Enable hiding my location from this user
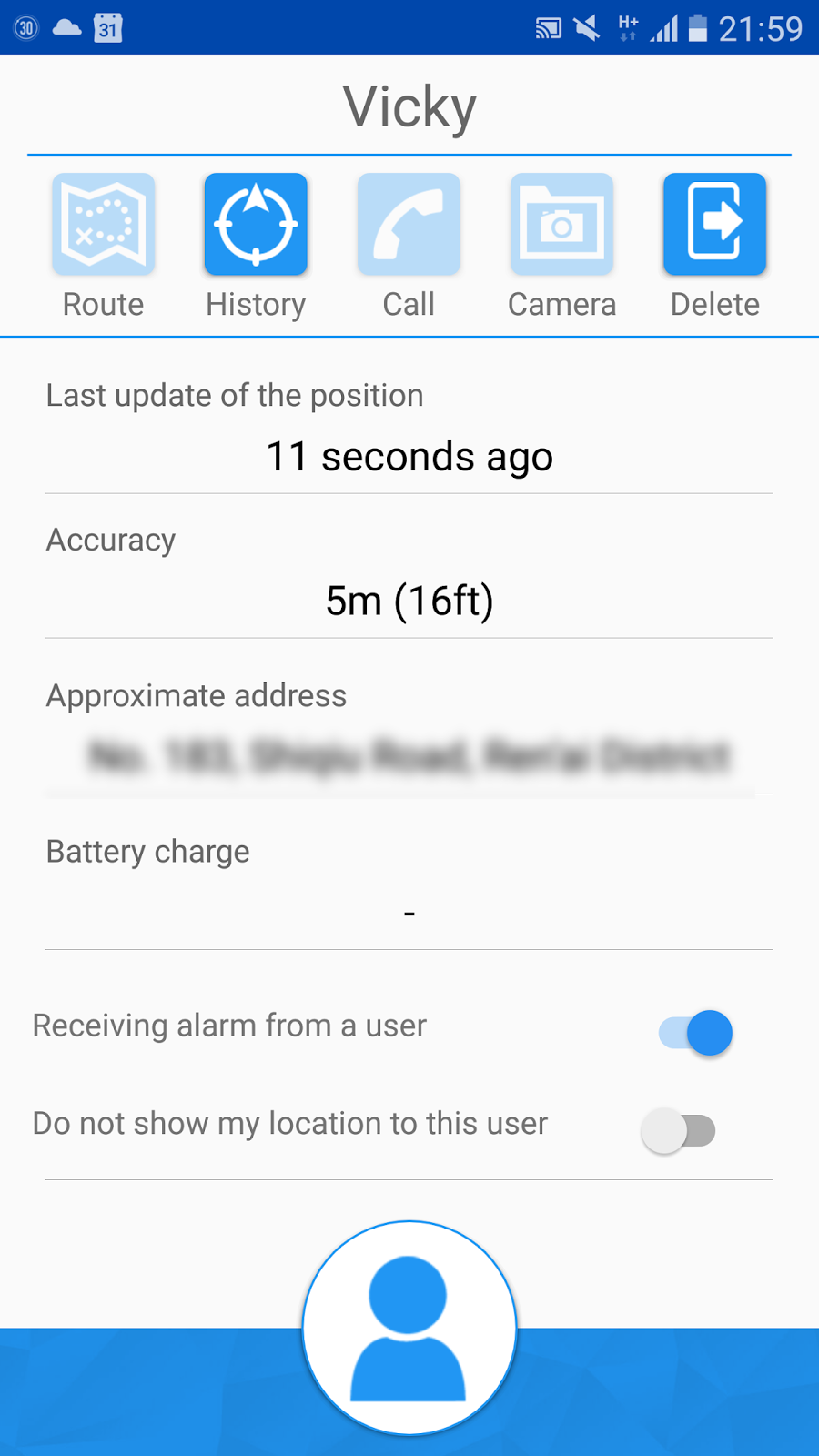The height and width of the screenshot is (1456, 819). tap(679, 1131)
